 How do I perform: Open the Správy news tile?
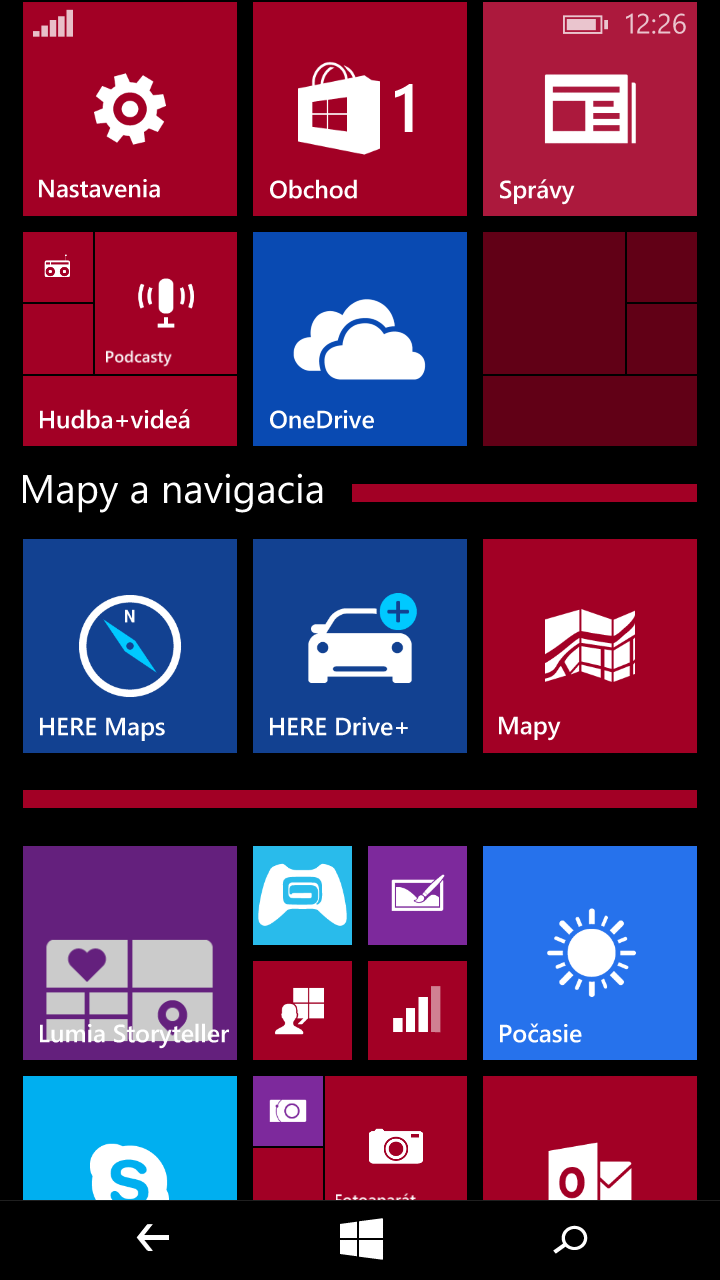tap(590, 108)
